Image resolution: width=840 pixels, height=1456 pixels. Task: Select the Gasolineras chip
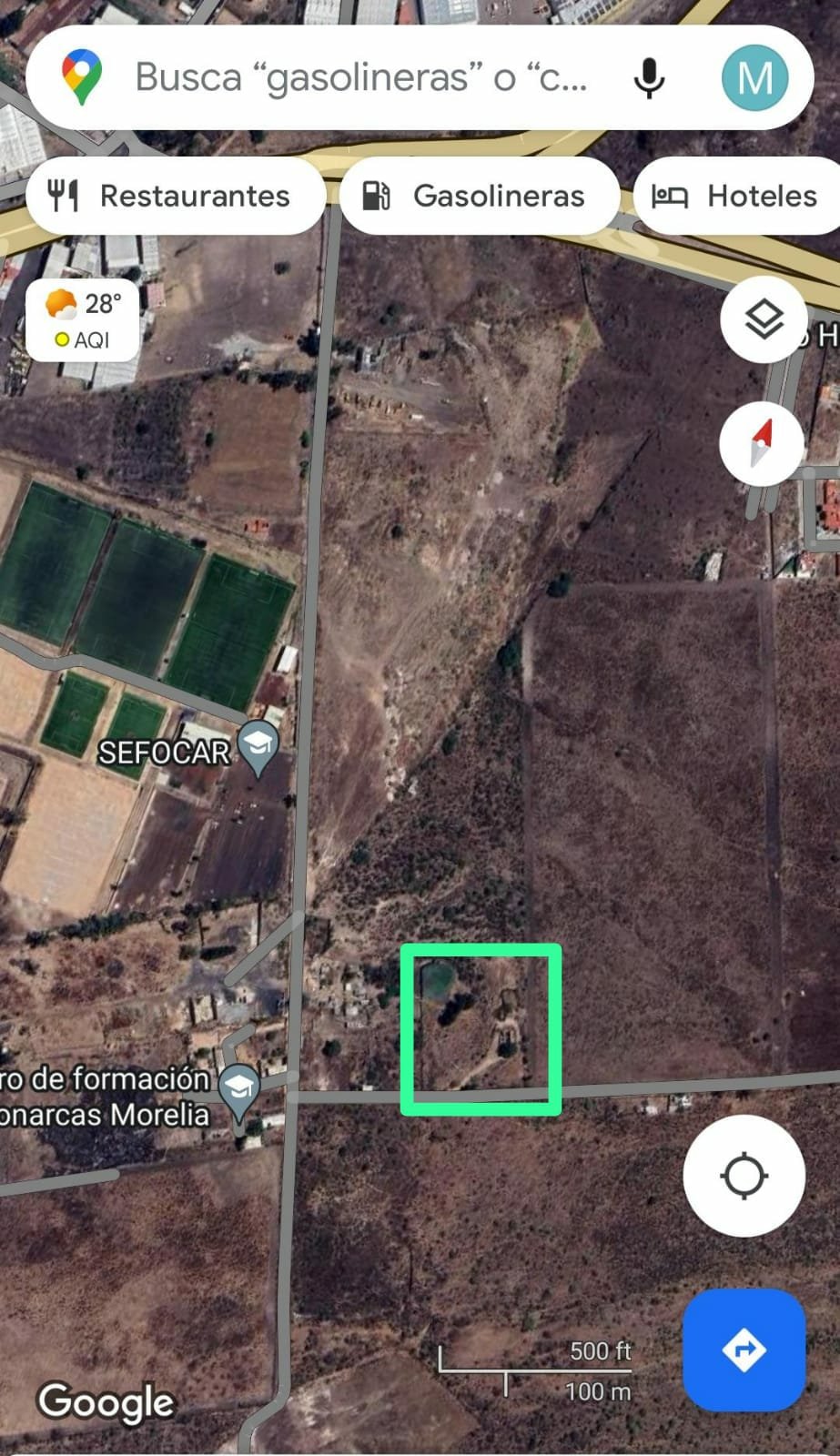[x=480, y=196]
